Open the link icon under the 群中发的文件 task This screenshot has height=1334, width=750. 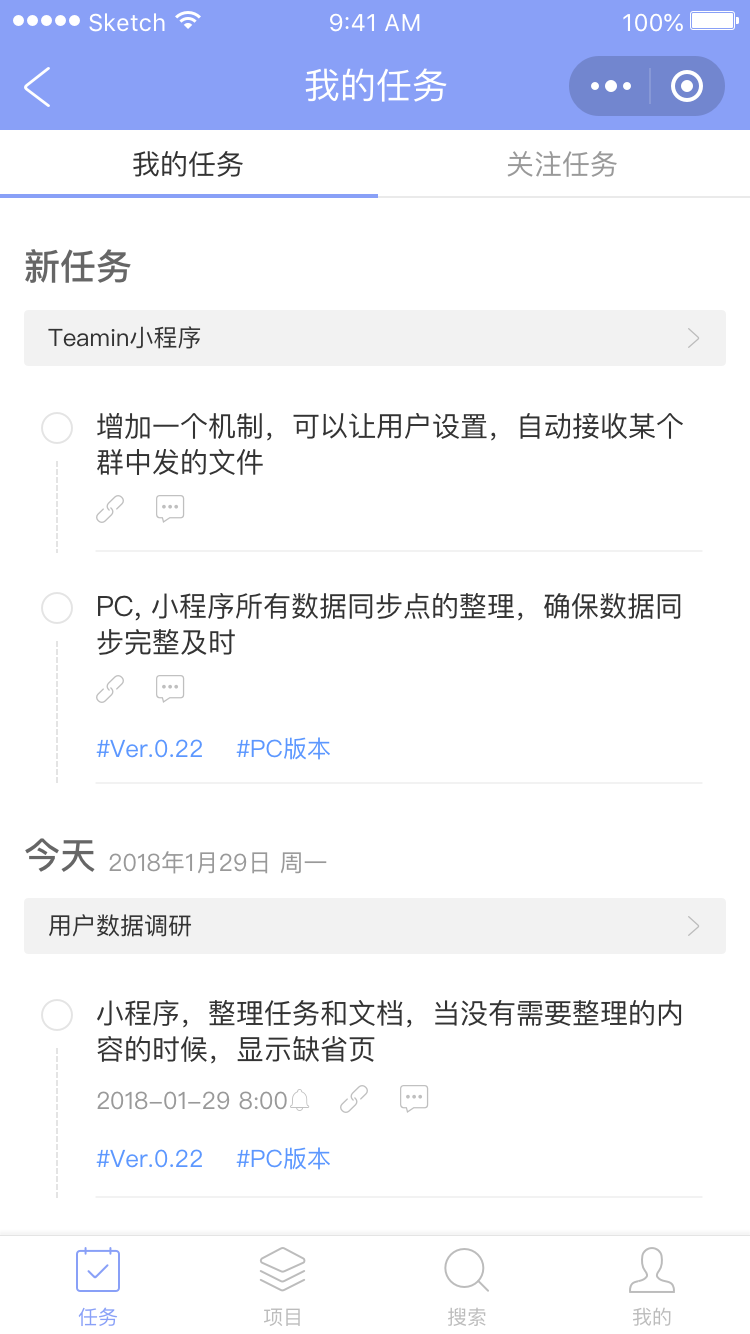[x=110, y=509]
